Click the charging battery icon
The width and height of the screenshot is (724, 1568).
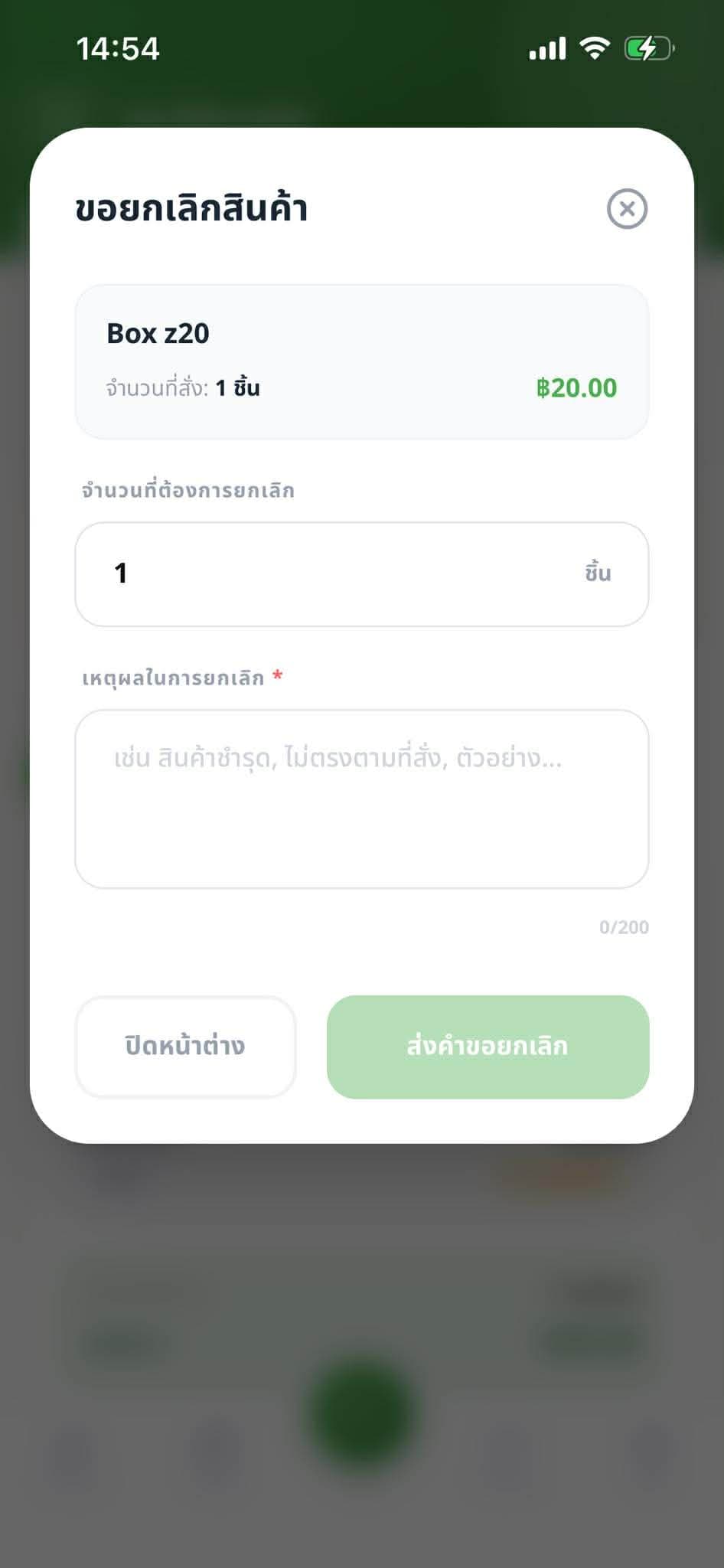pyautogui.click(x=647, y=47)
